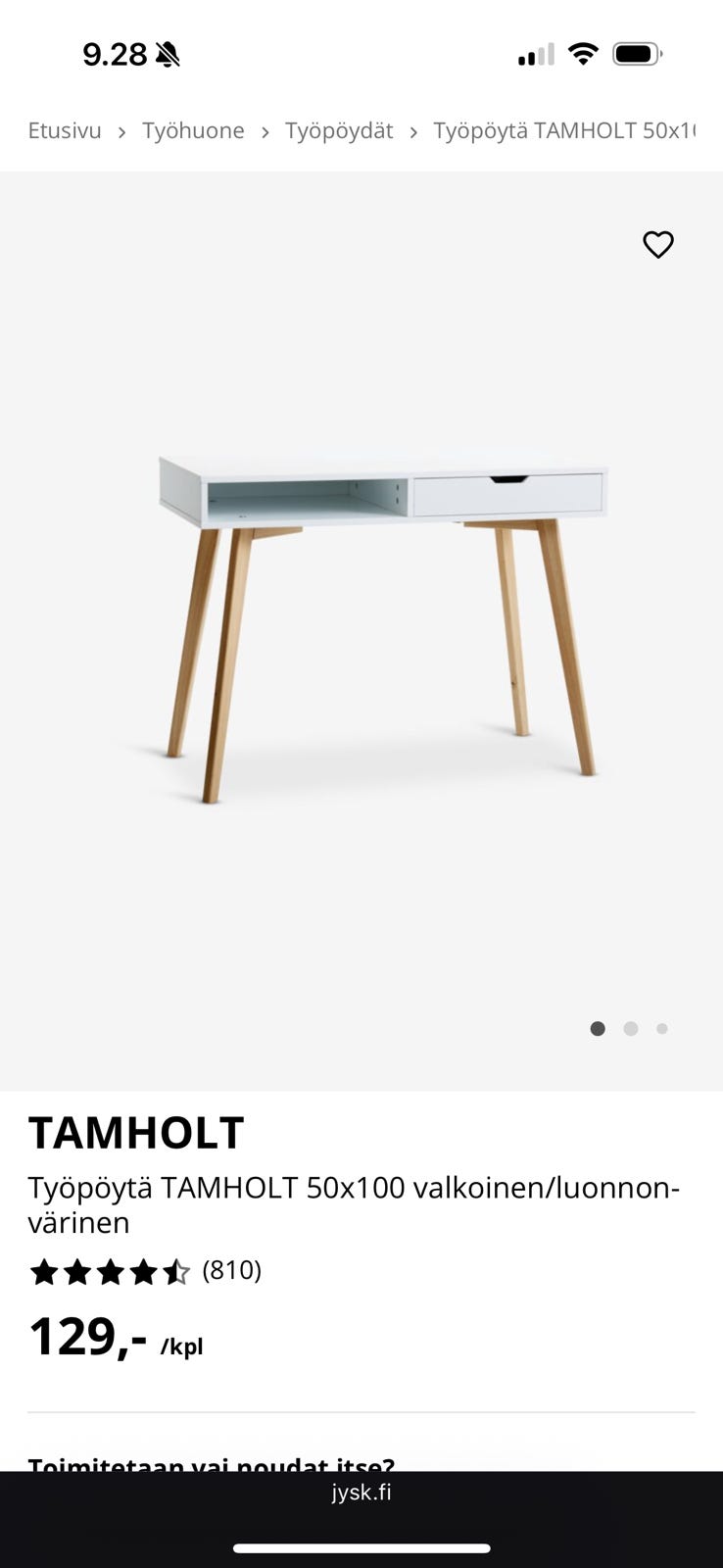Screen dimensions: 723x1568
Task: Open the Työpöydät breadcrumb category
Action: [339, 130]
